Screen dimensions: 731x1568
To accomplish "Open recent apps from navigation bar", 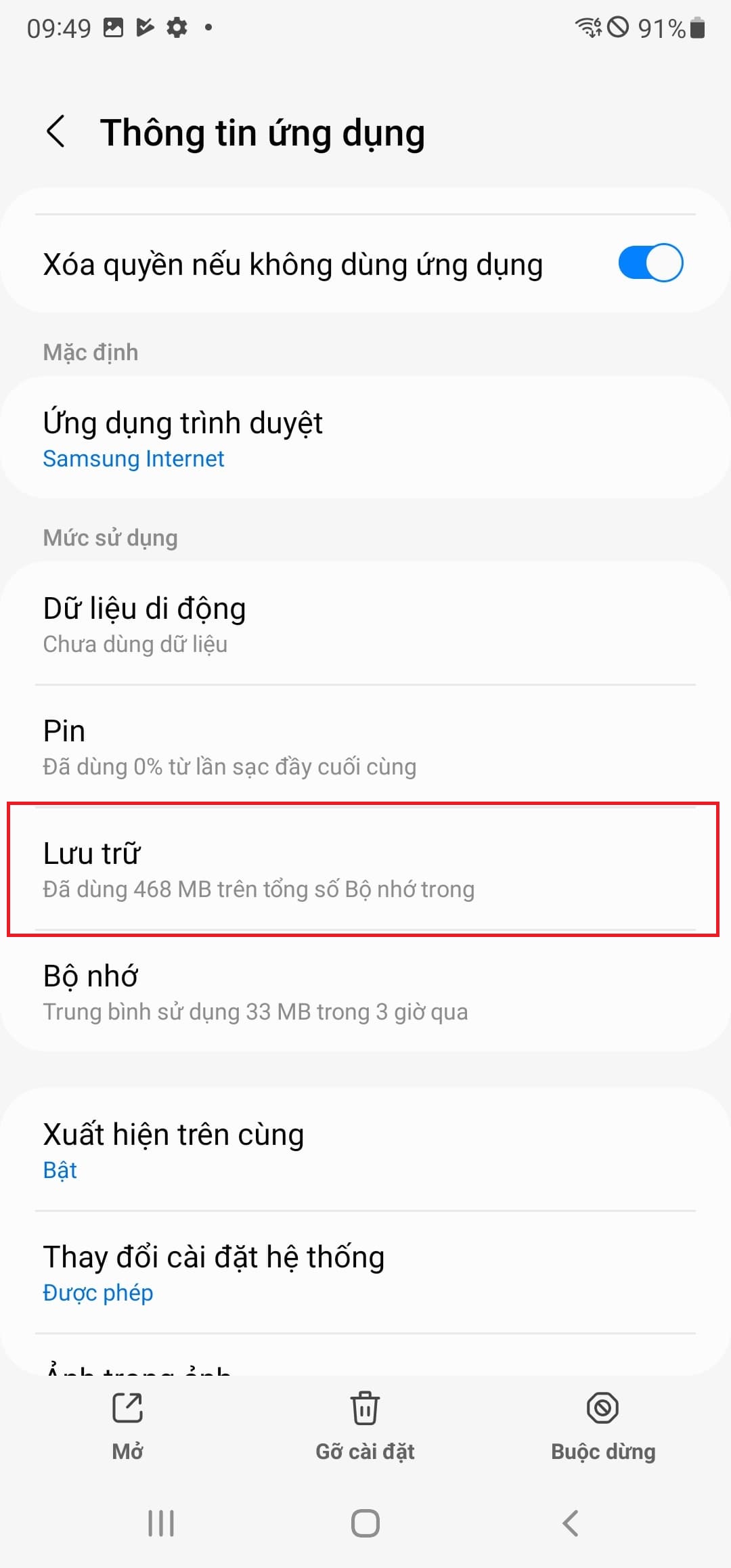I will click(x=161, y=1524).
